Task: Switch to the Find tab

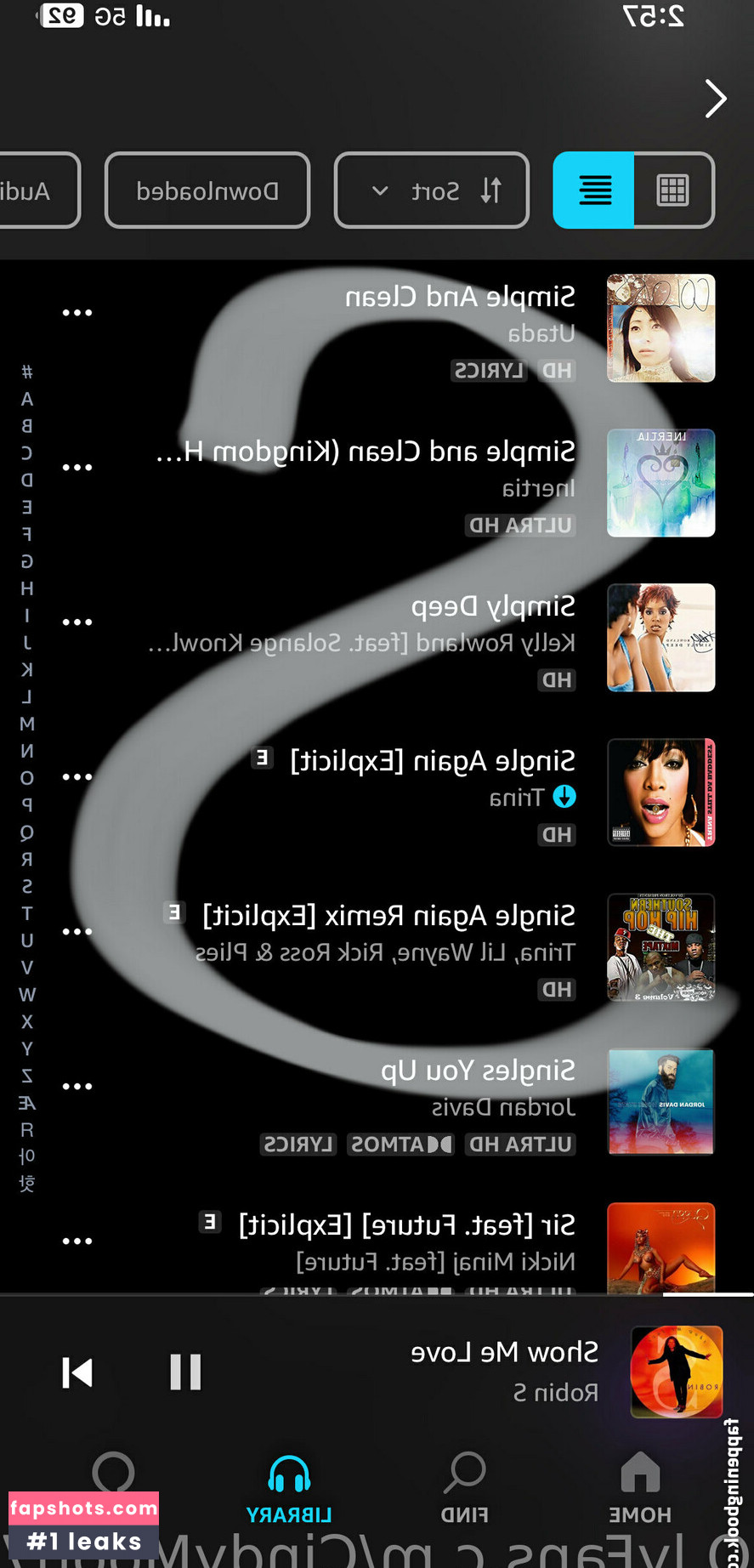Action: click(464, 1488)
